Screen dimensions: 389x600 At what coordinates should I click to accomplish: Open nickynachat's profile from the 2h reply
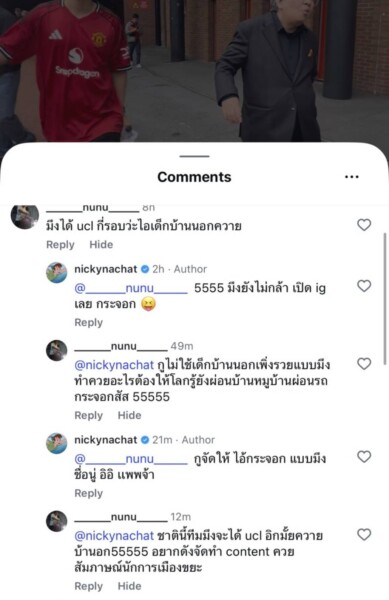pyautogui.click(x=106, y=269)
